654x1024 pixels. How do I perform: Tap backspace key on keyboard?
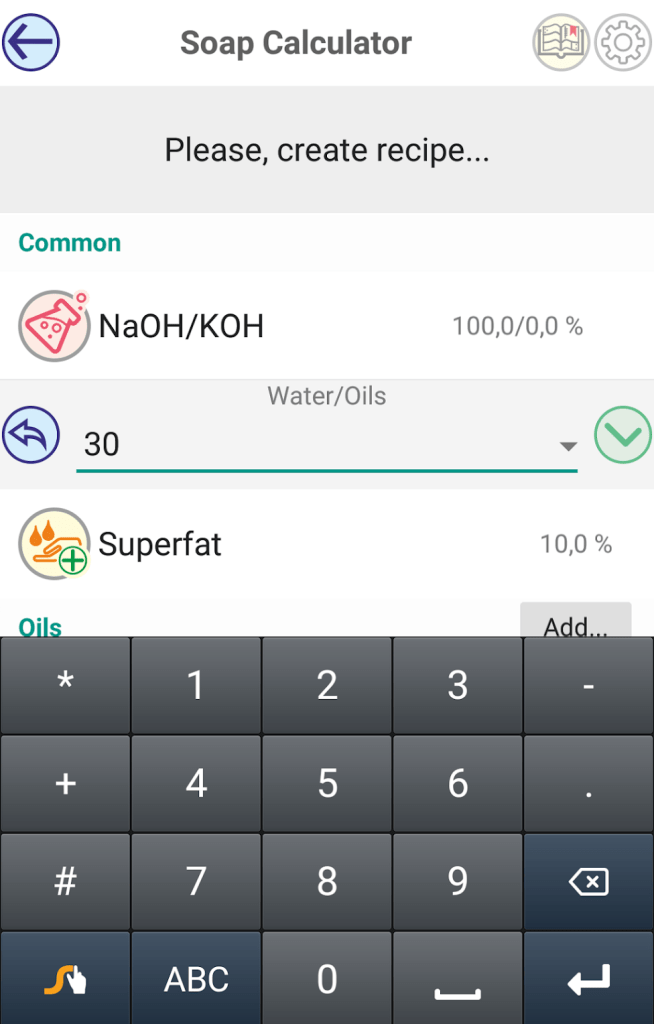coord(588,881)
